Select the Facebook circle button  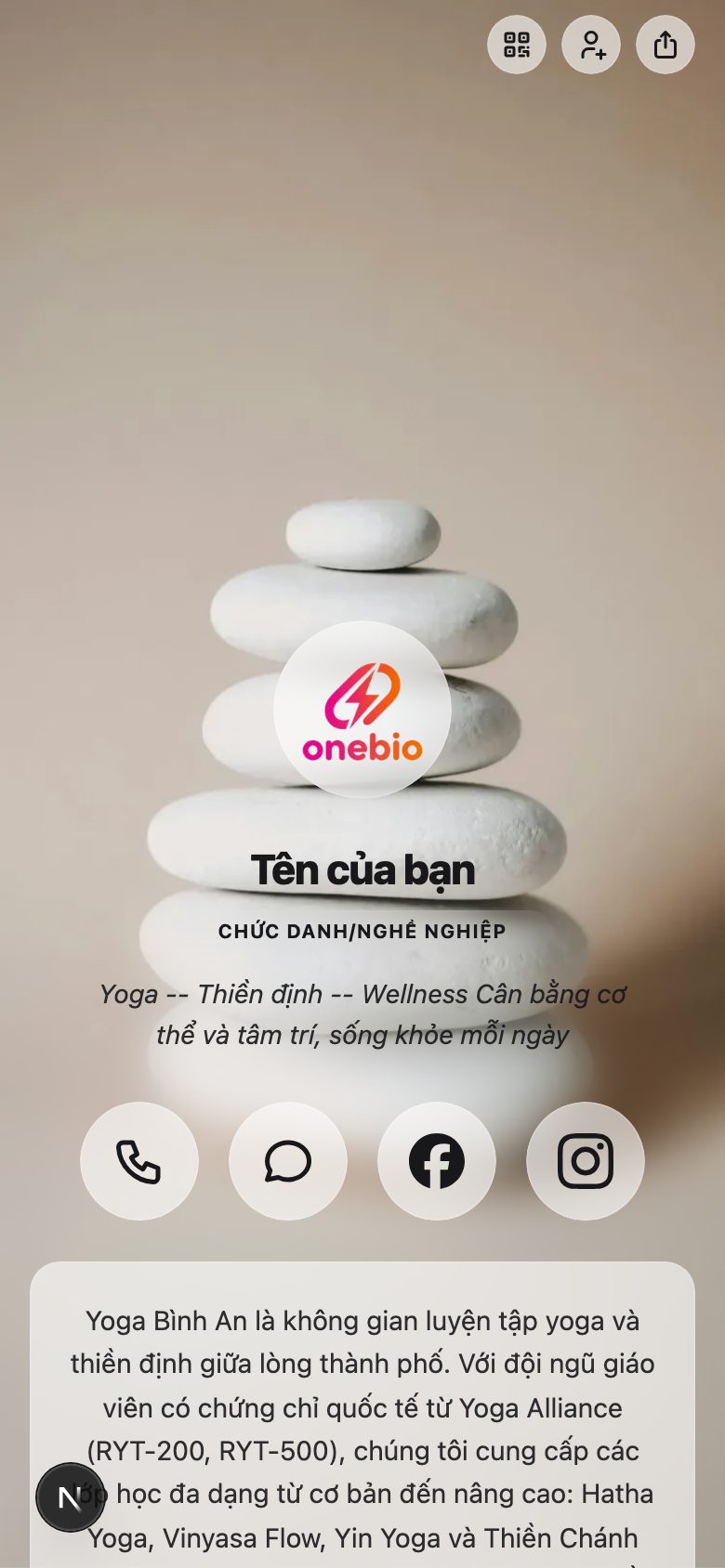(x=436, y=1161)
